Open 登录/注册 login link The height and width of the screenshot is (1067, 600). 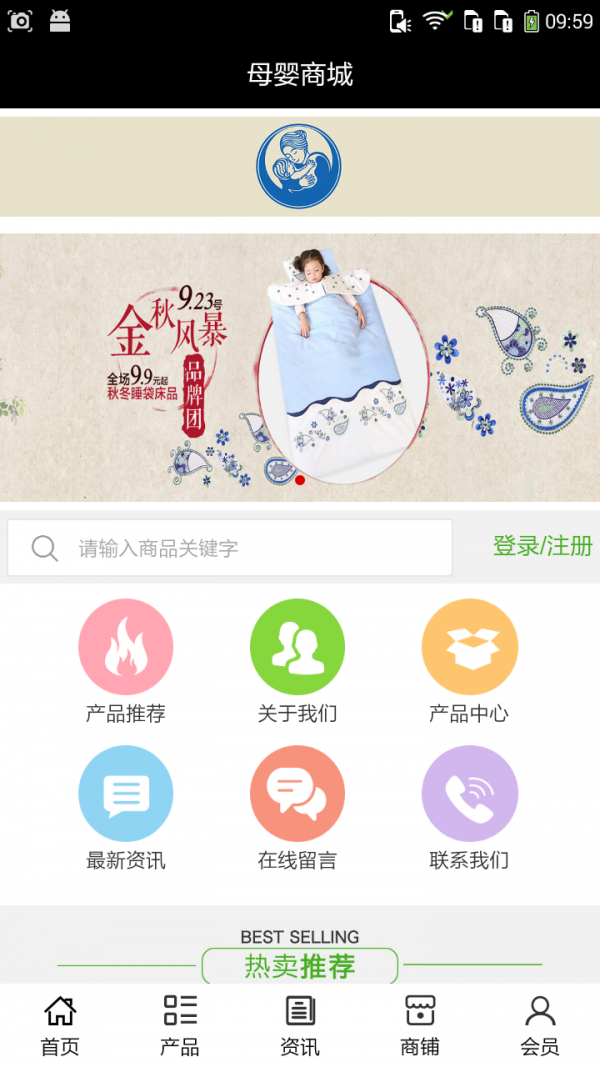tap(542, 546)
